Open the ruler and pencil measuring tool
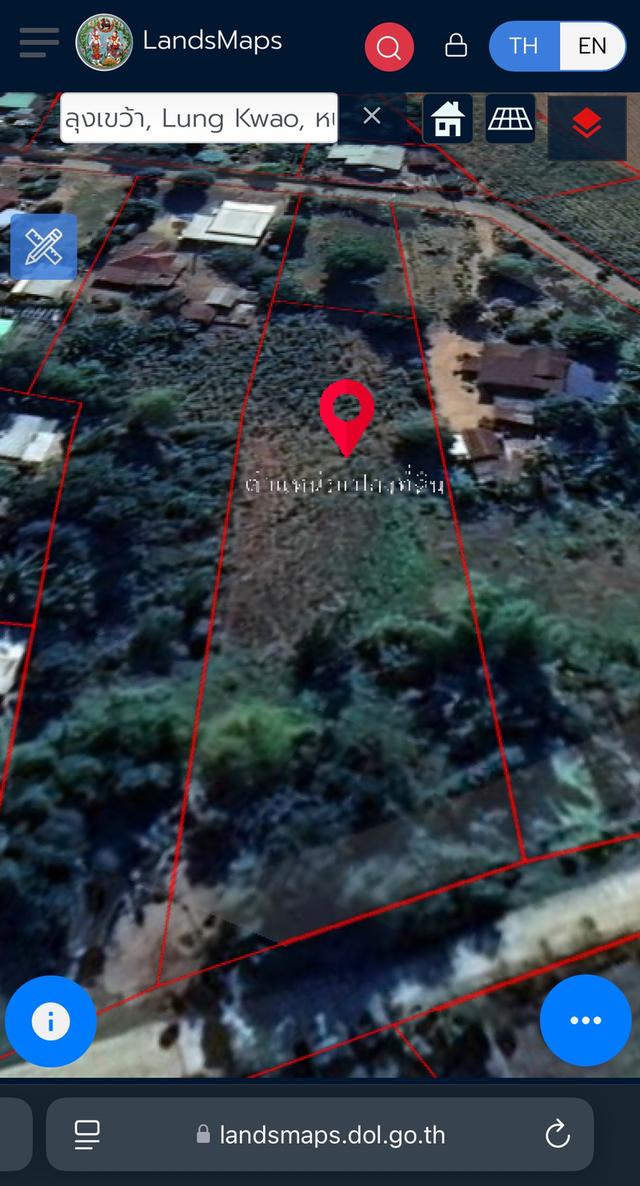The image size is (640, 1186). [x=44, y=246]
